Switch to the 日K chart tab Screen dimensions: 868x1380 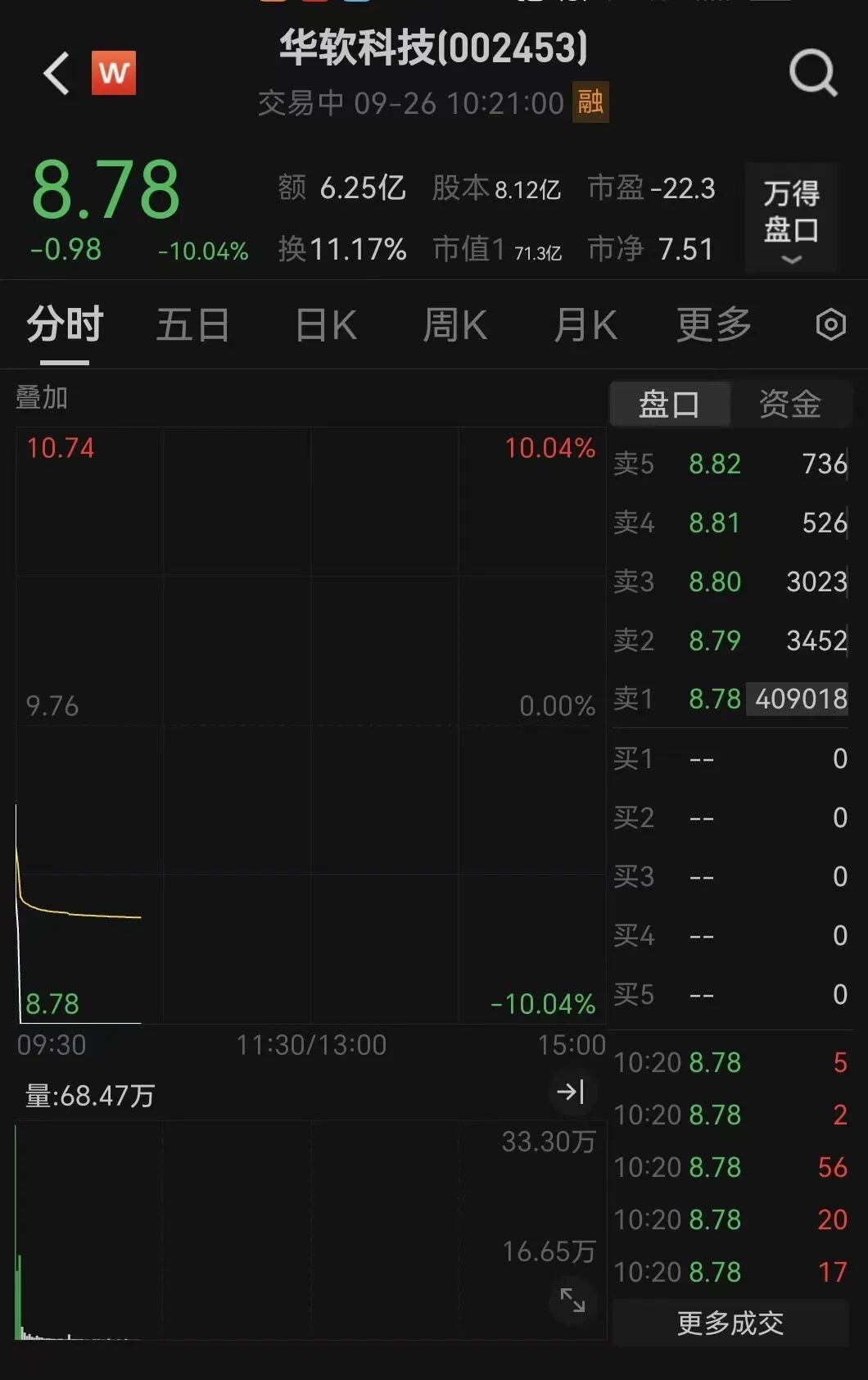(326, 325)
